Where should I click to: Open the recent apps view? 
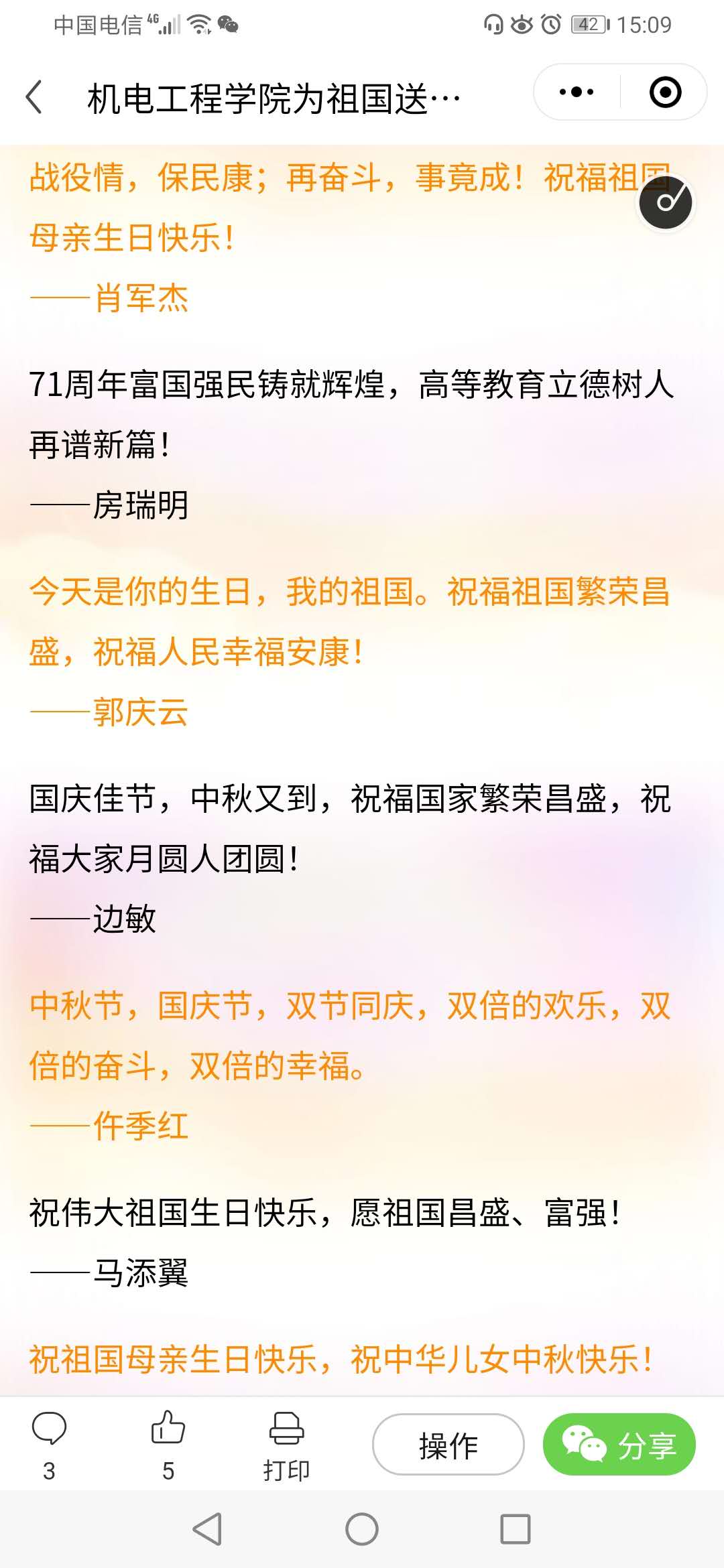pos(516,1529)
